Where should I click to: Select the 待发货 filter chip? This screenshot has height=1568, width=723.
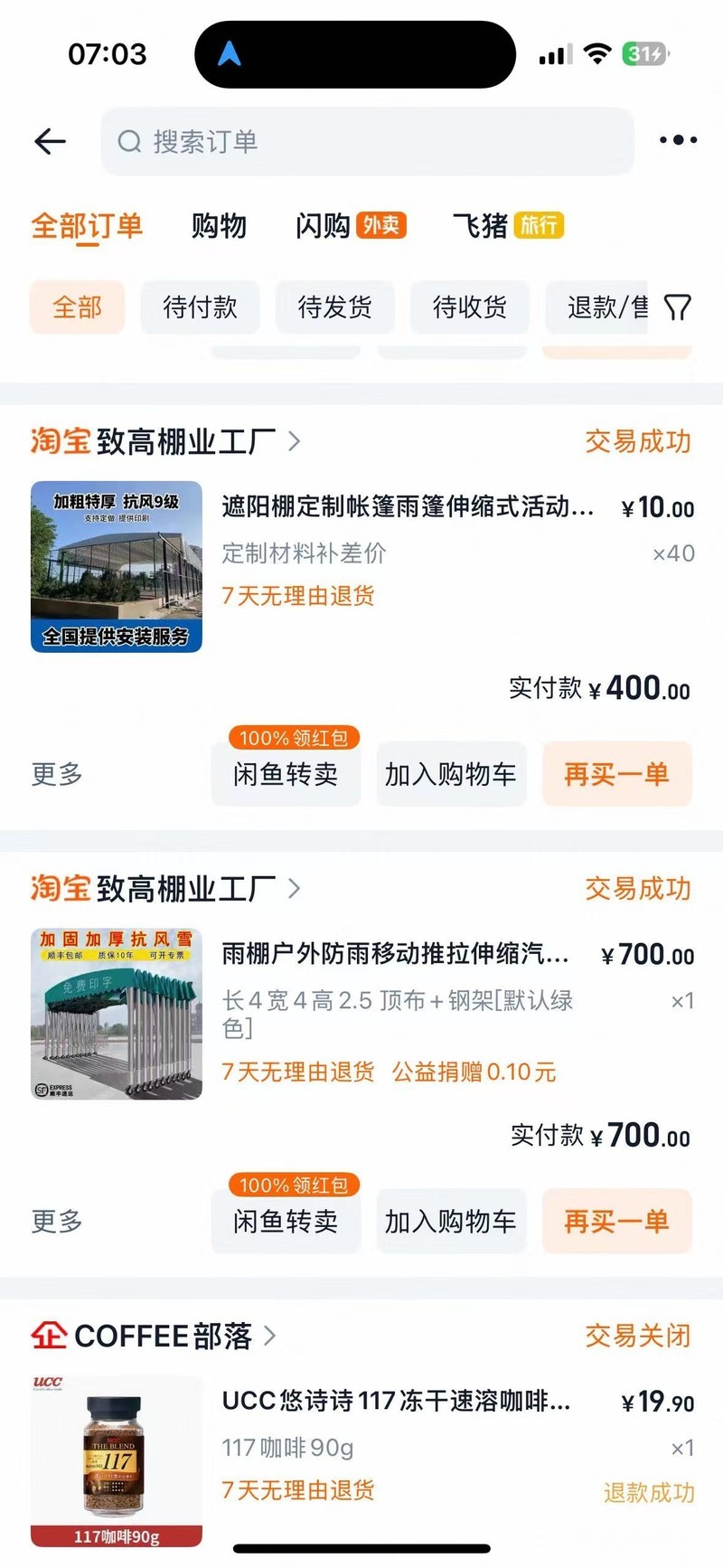pyautogui.click(x=334, y=307)
